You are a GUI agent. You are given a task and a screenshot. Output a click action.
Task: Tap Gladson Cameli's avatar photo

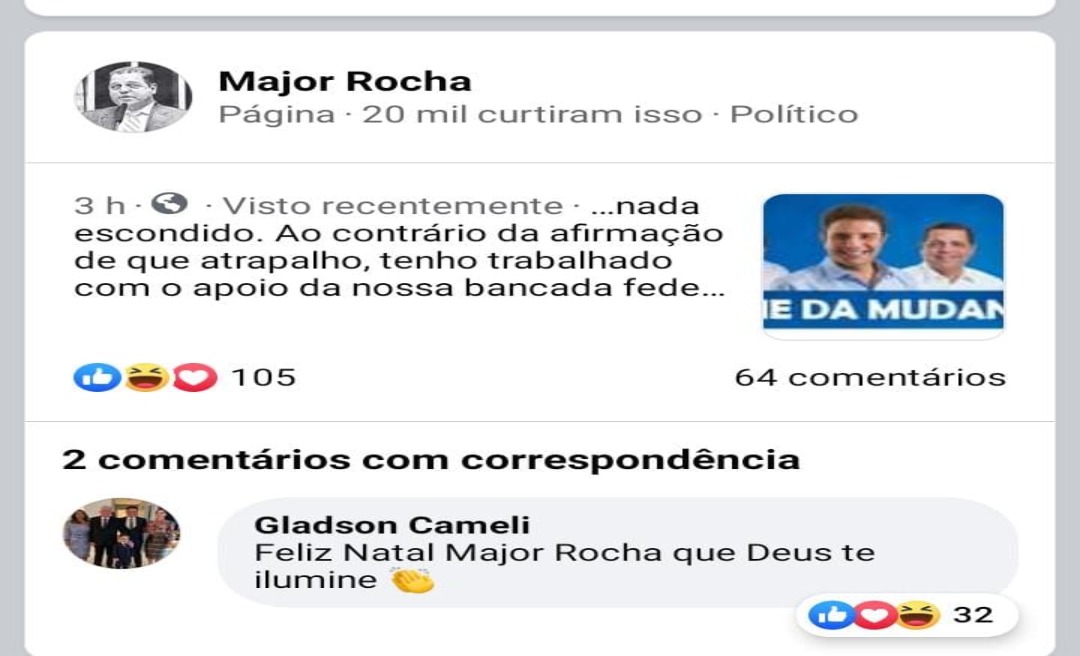121,534
